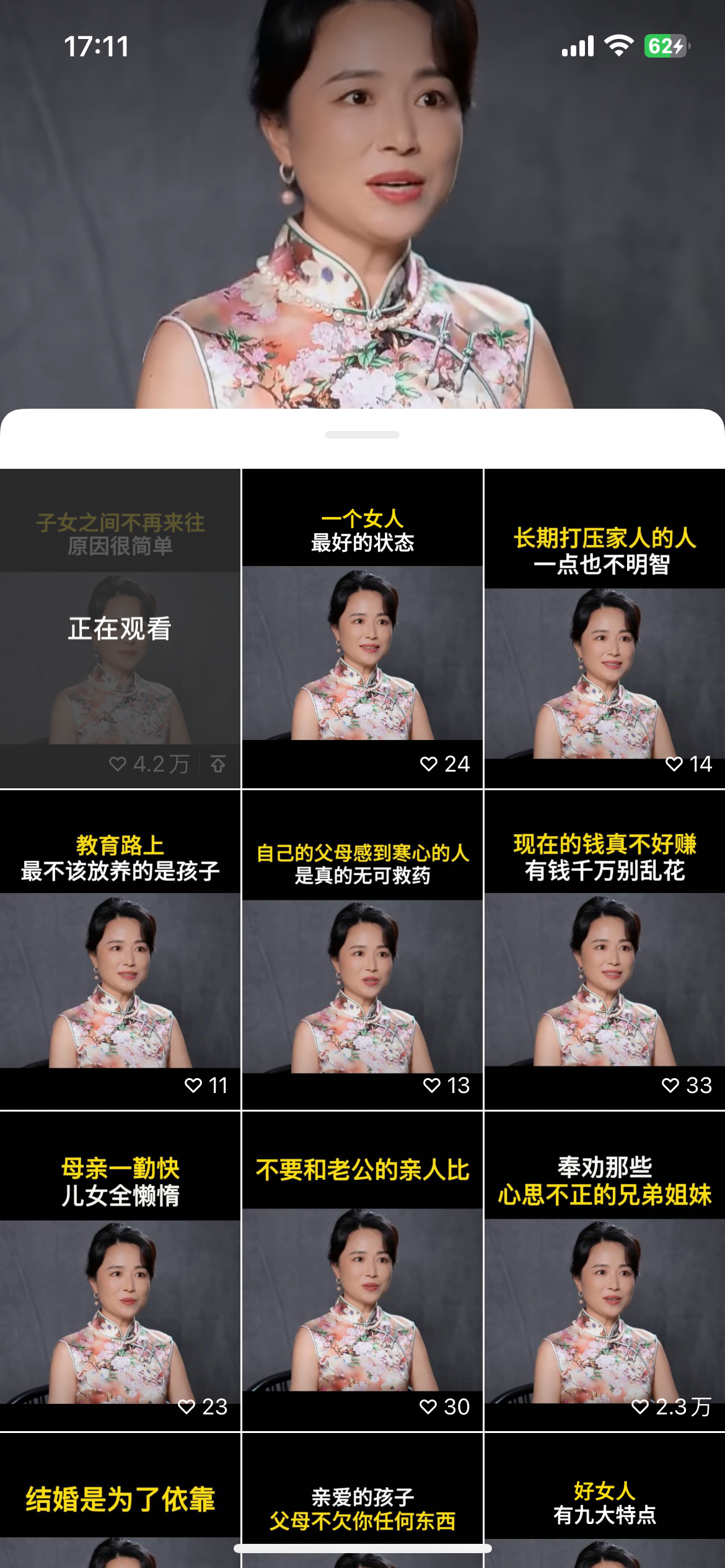Tap the drag handle on the video list sheet
This screenshot has height=1568, width=725.
point(362,435)
